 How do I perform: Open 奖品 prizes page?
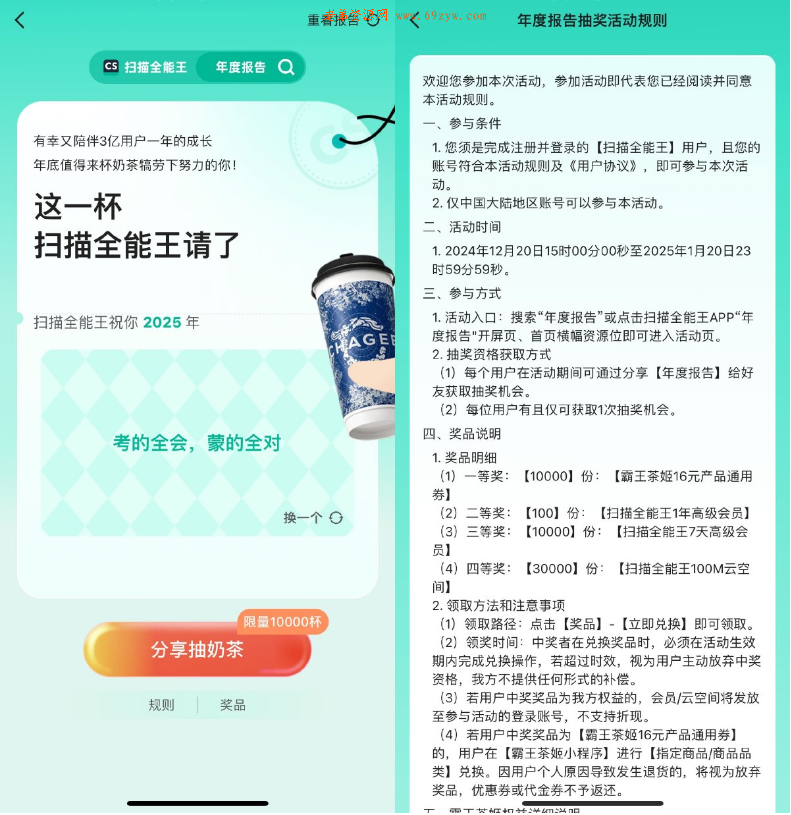pos(233,705)
